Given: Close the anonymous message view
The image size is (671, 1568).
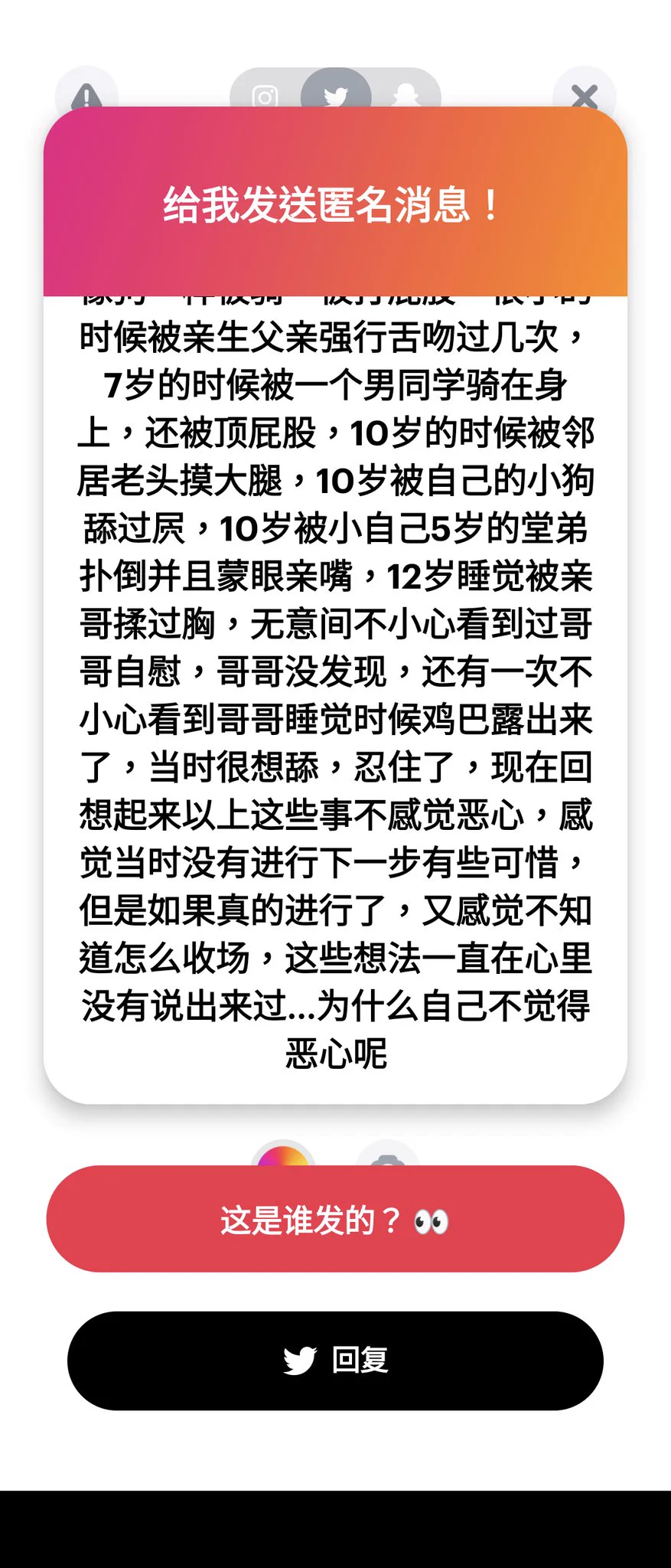Looking at the screenshot, I should click(x=585, y=96).
